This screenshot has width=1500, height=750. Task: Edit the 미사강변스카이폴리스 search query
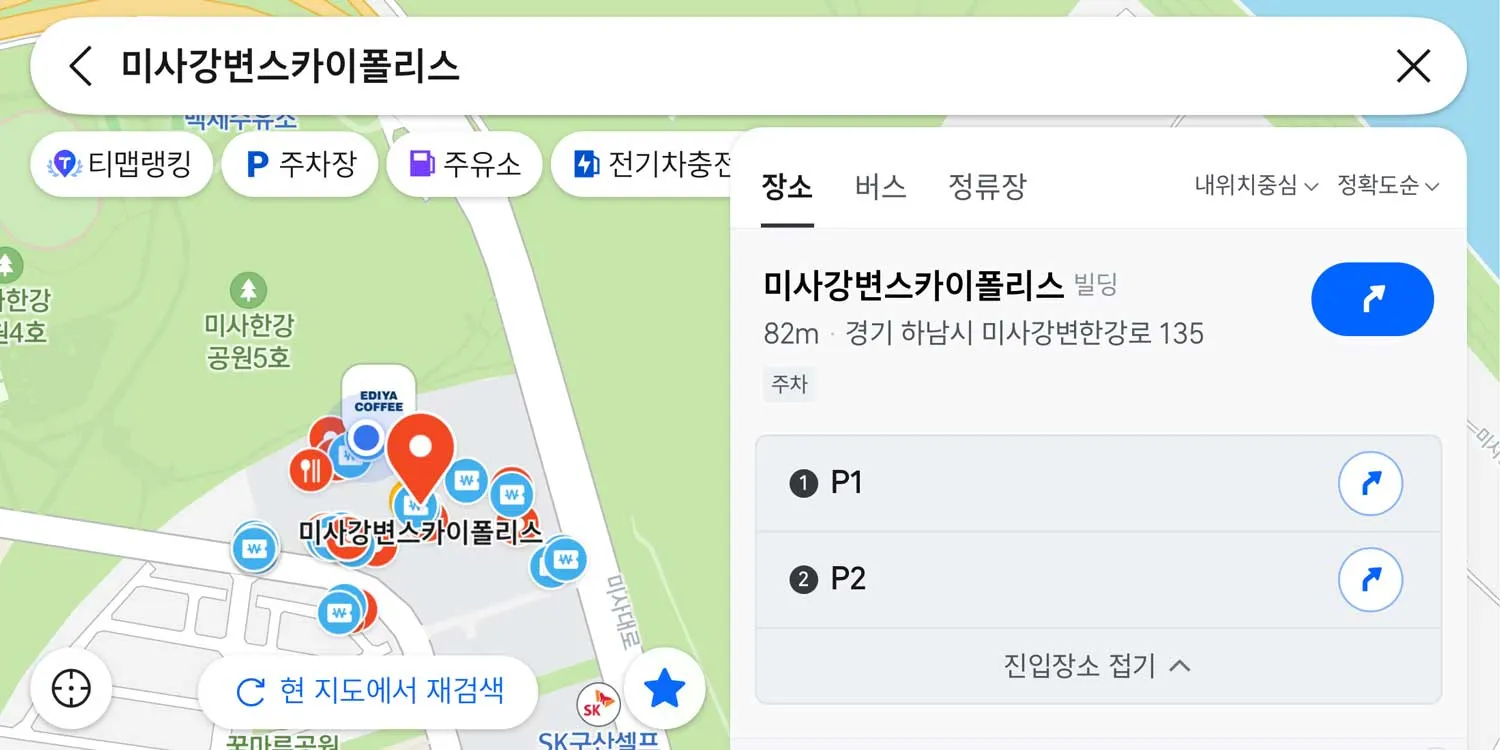coord(290,67)
